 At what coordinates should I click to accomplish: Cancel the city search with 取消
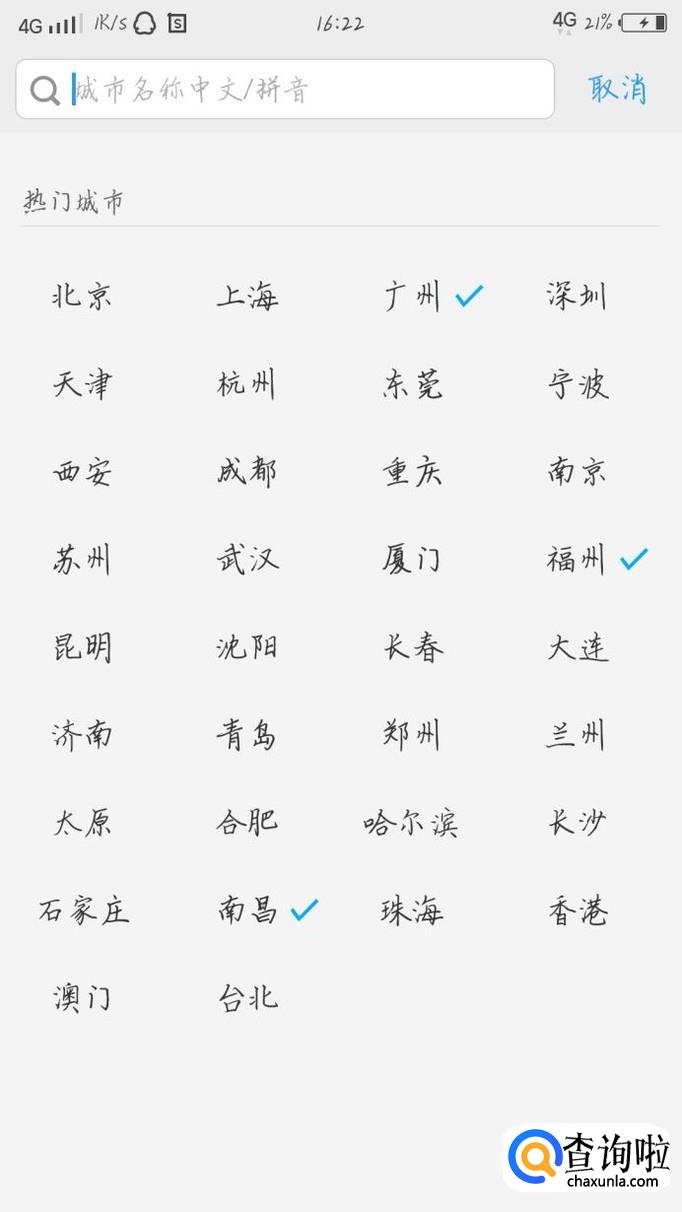[617, 89]
